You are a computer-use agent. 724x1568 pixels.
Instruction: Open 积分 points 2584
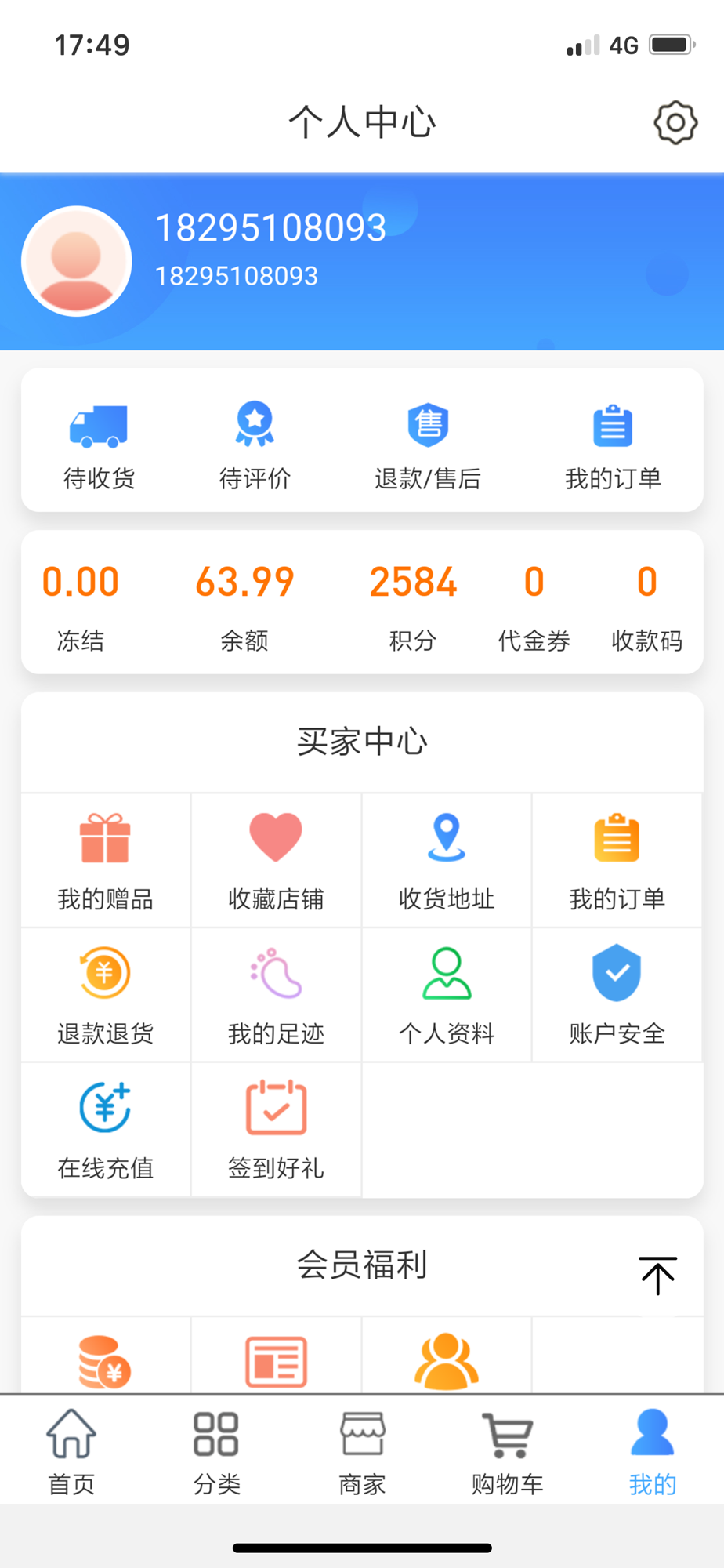click(413, 607)
